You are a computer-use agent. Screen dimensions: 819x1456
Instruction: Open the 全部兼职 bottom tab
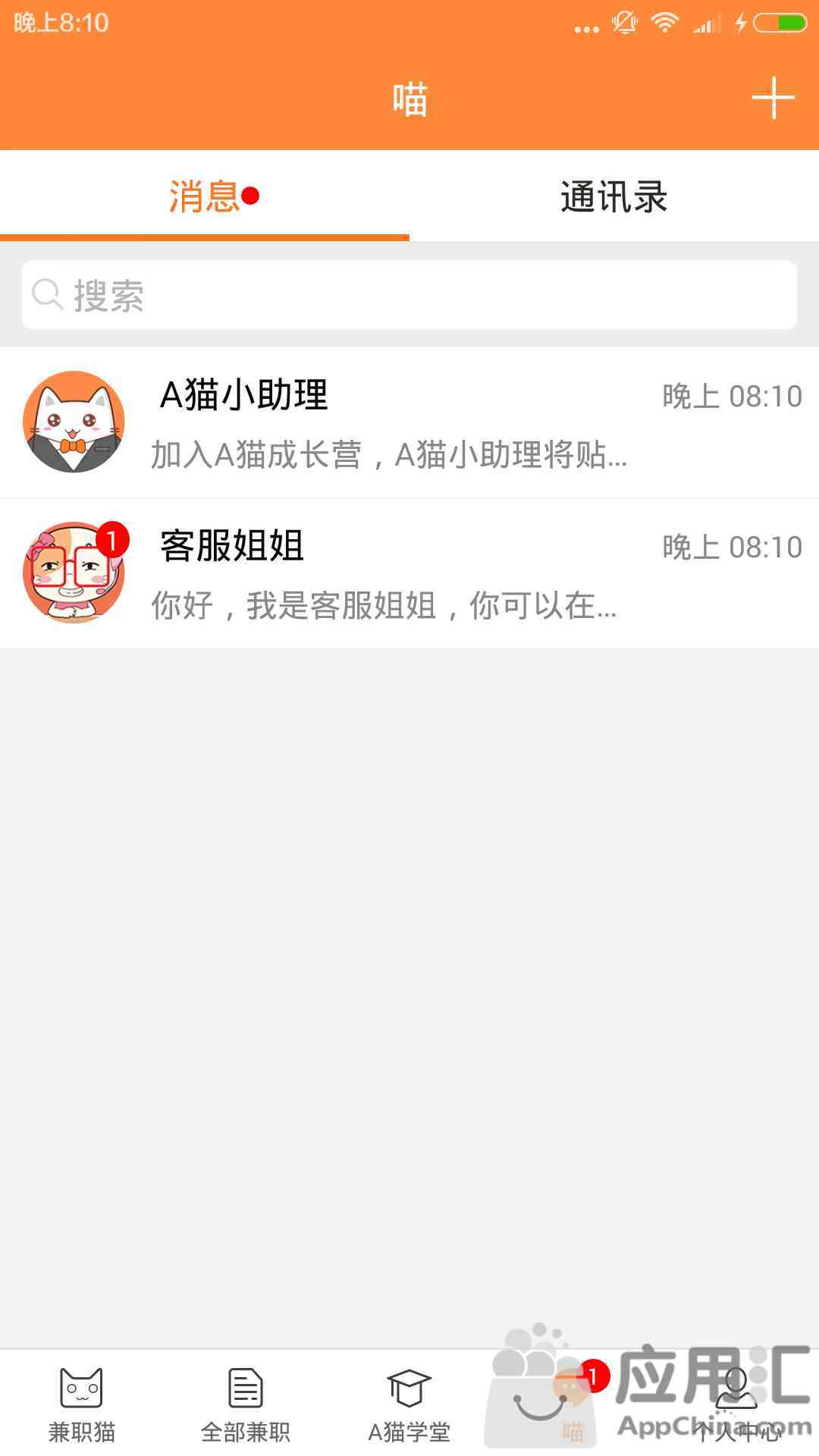[x=245, y=1403]
